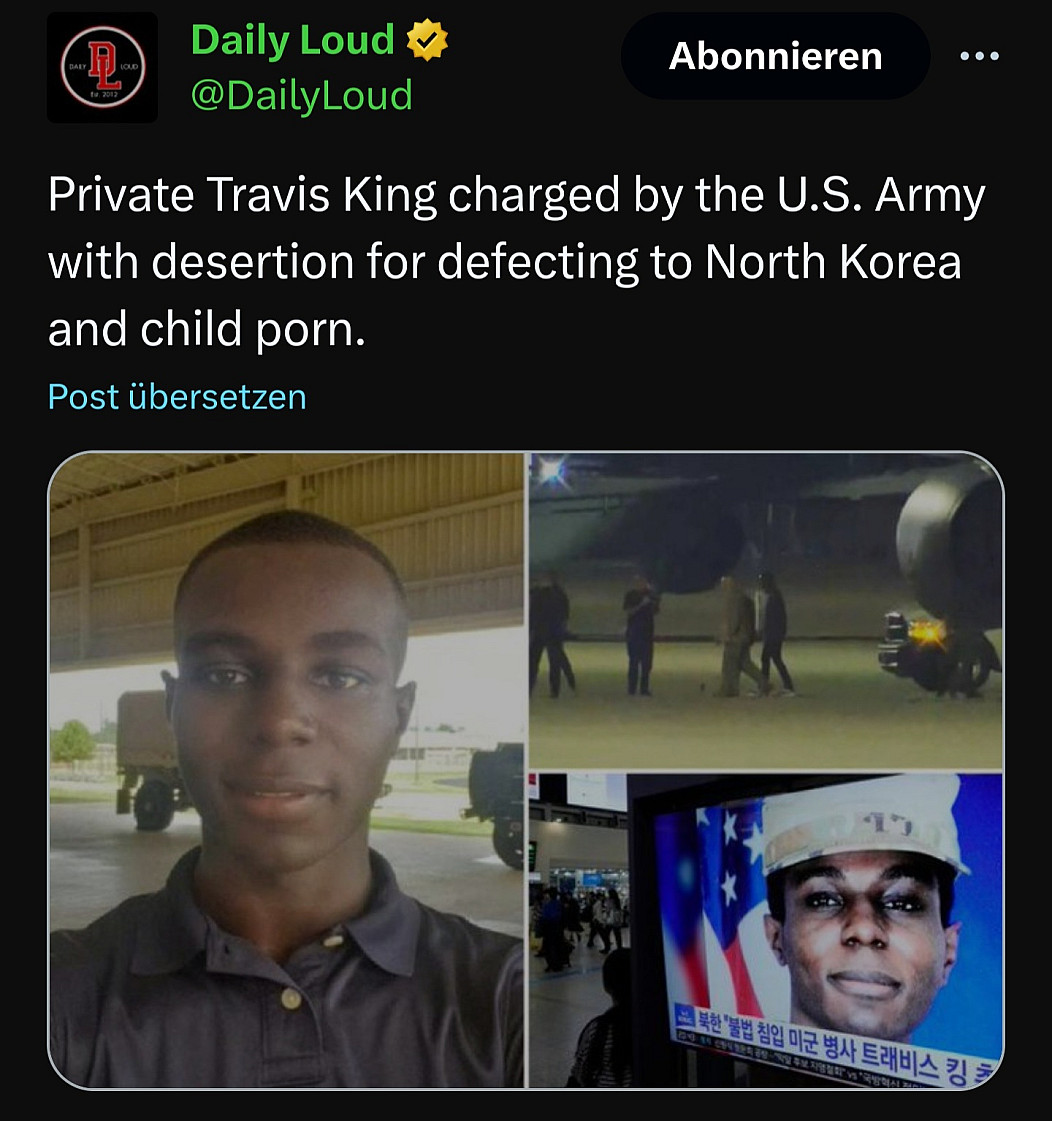Tap the Abonnieren button

tap(775, 56)
